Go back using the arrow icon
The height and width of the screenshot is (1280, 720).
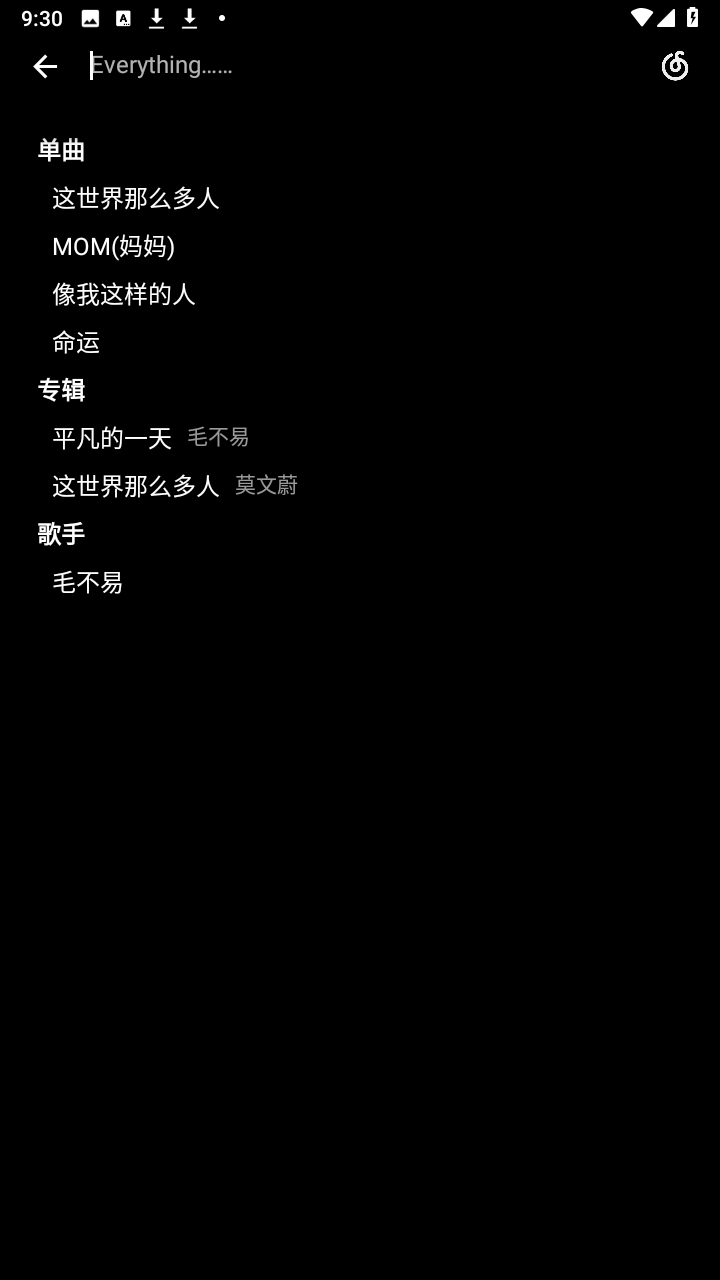click(45, 66)
